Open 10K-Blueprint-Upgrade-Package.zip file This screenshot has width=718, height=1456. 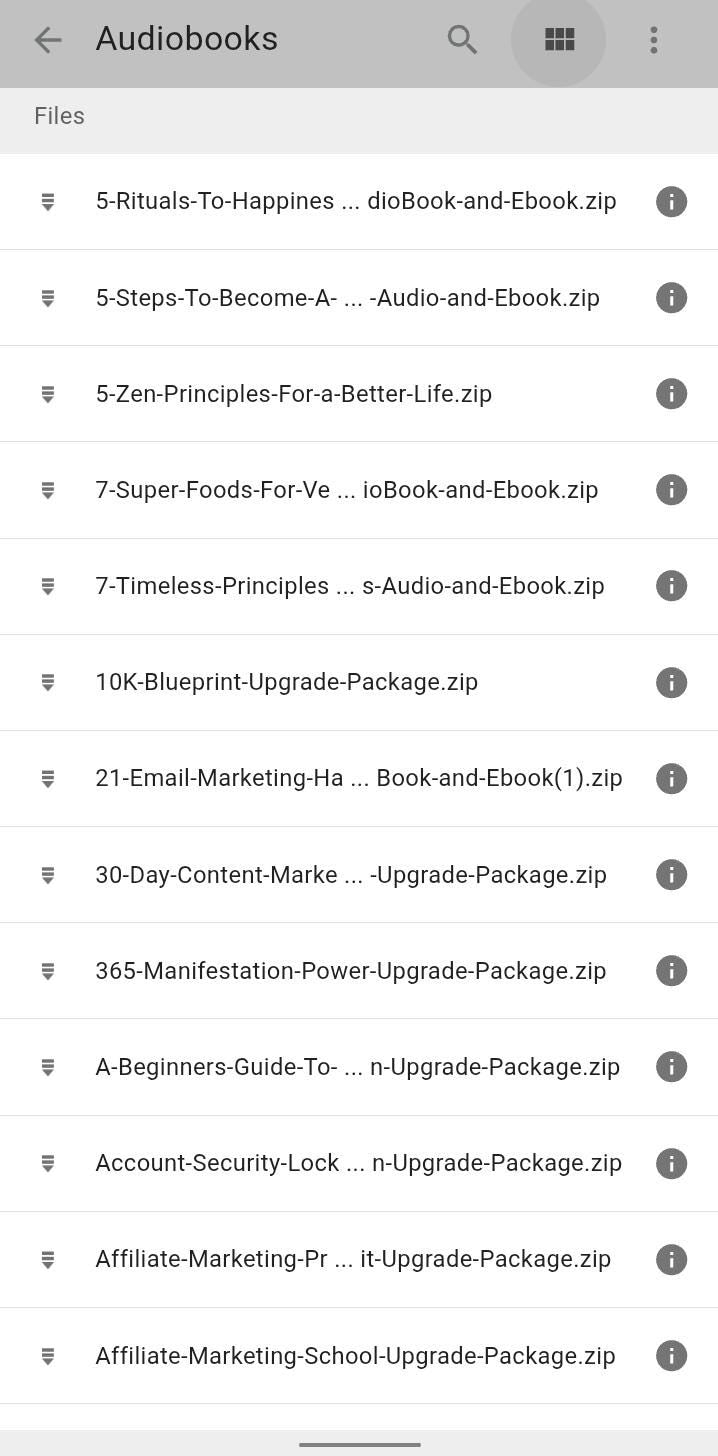coord(286,682)
